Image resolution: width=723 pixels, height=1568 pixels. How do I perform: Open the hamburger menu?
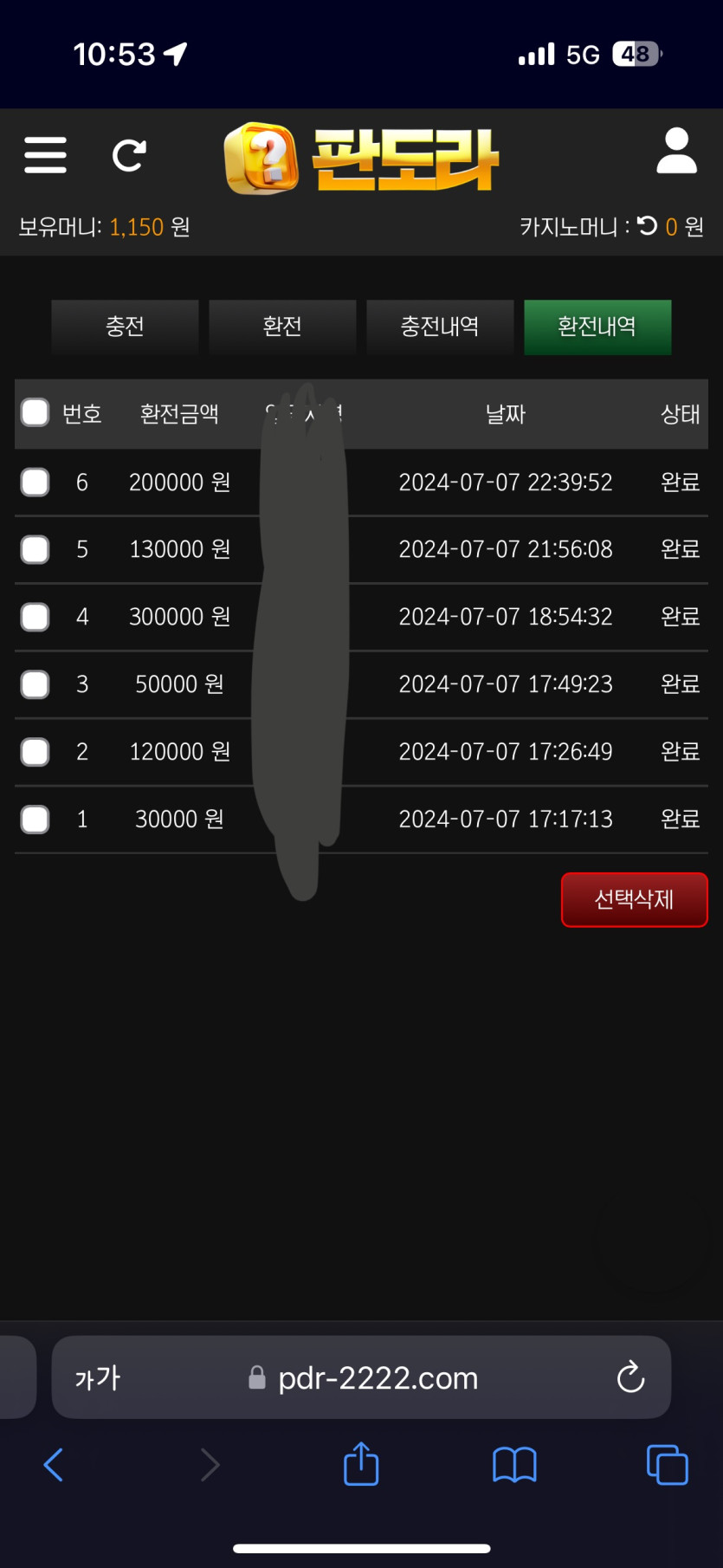pyautogui.click(x=46, y=155)
